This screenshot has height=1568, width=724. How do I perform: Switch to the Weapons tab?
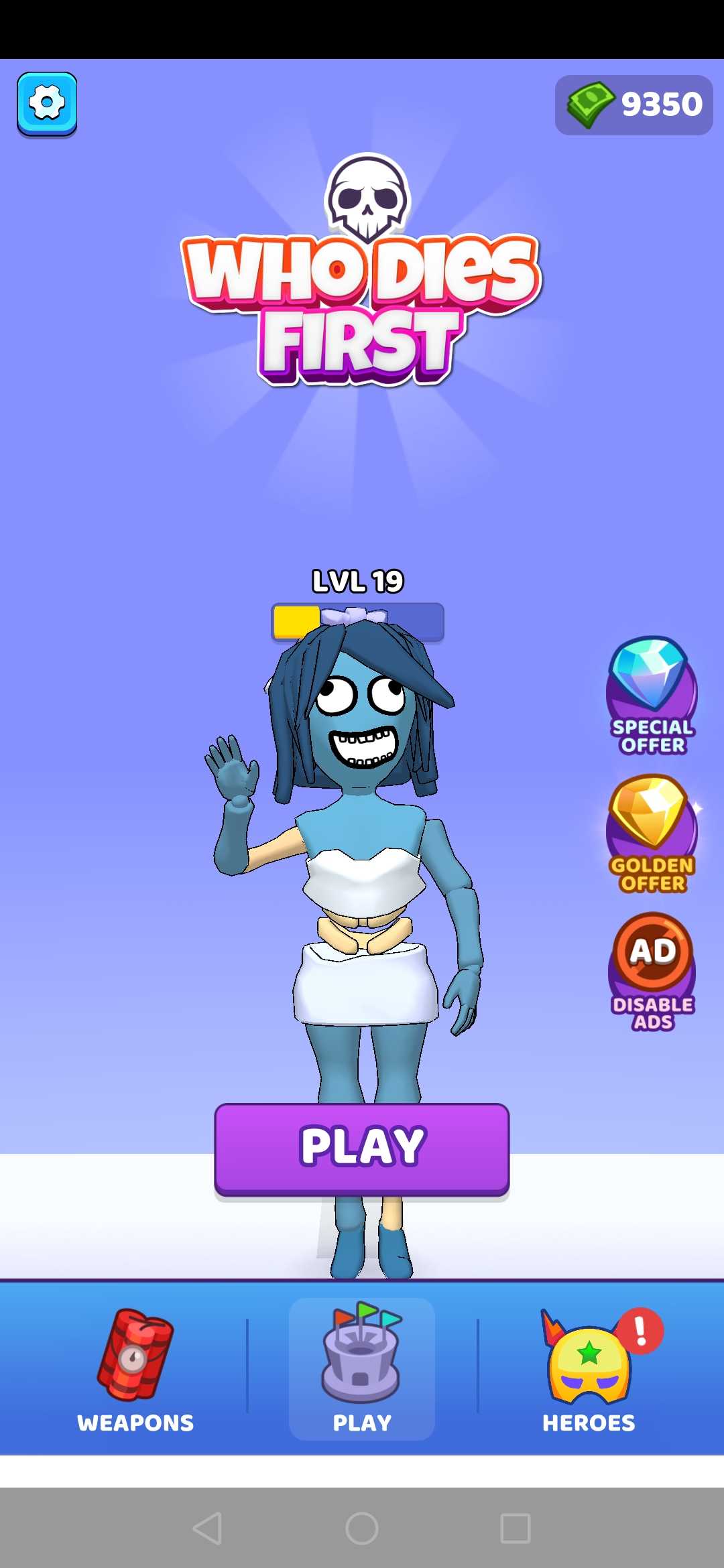(x=135, y=1370)
